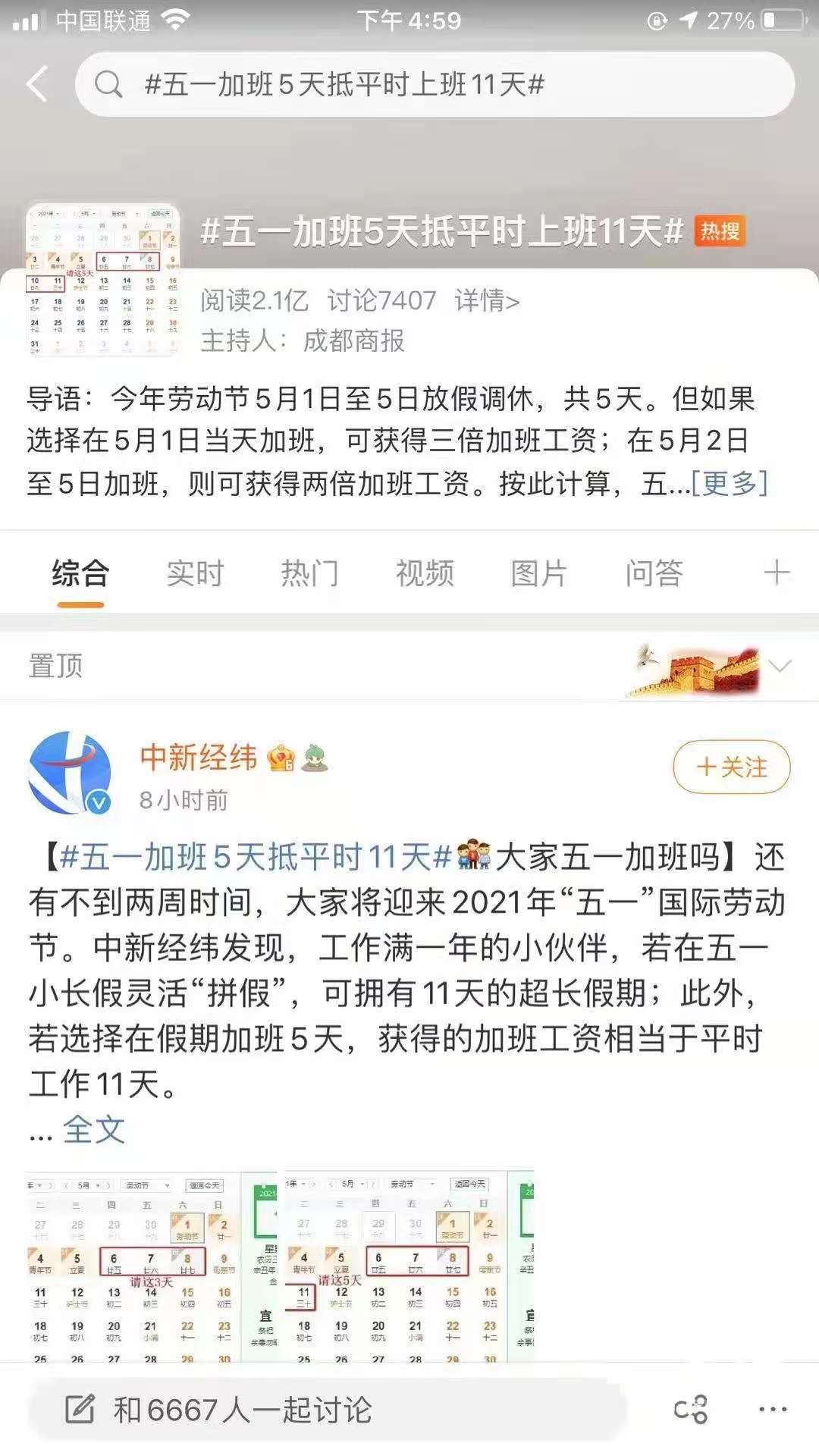Join discussion with 6667 people

pos(326,1410)
